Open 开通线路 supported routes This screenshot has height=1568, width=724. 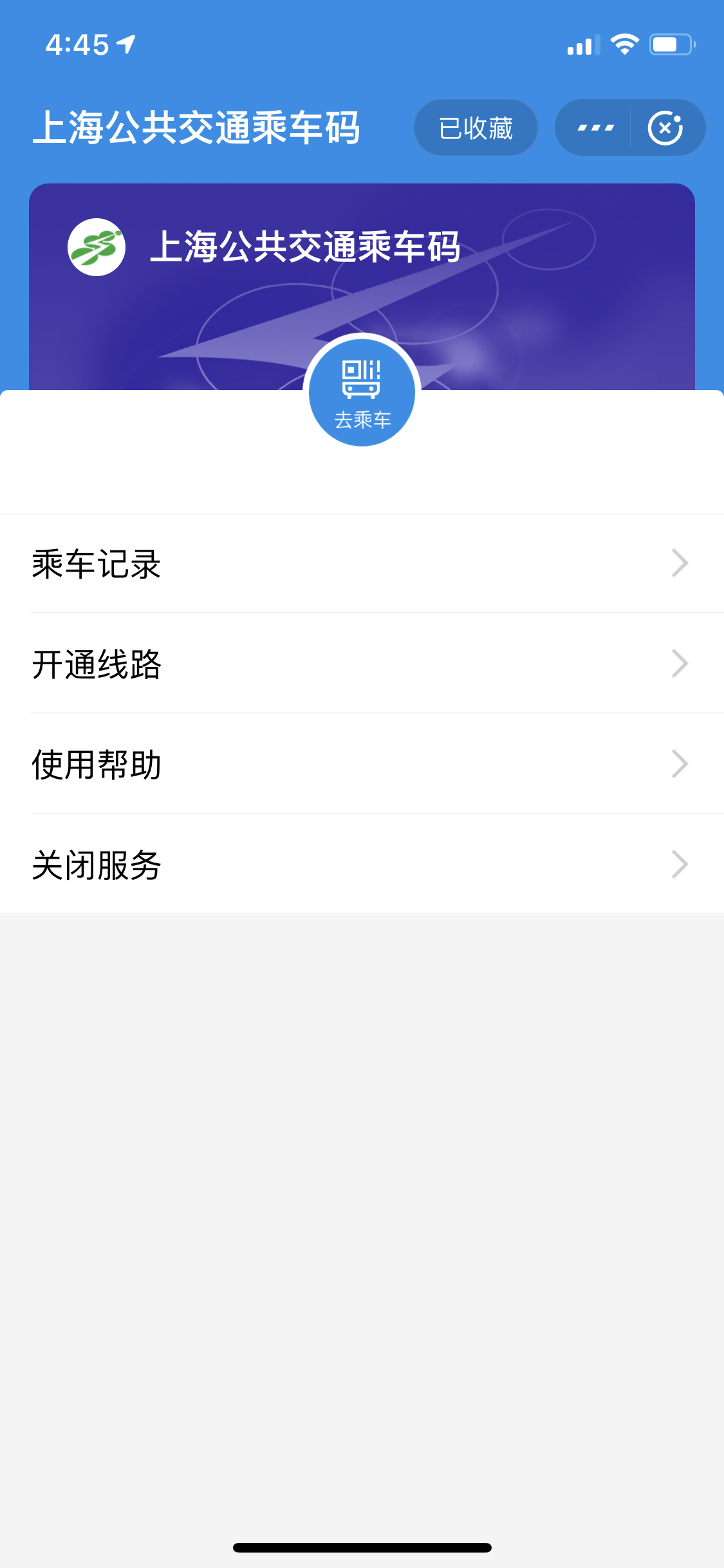click(362, 664)
